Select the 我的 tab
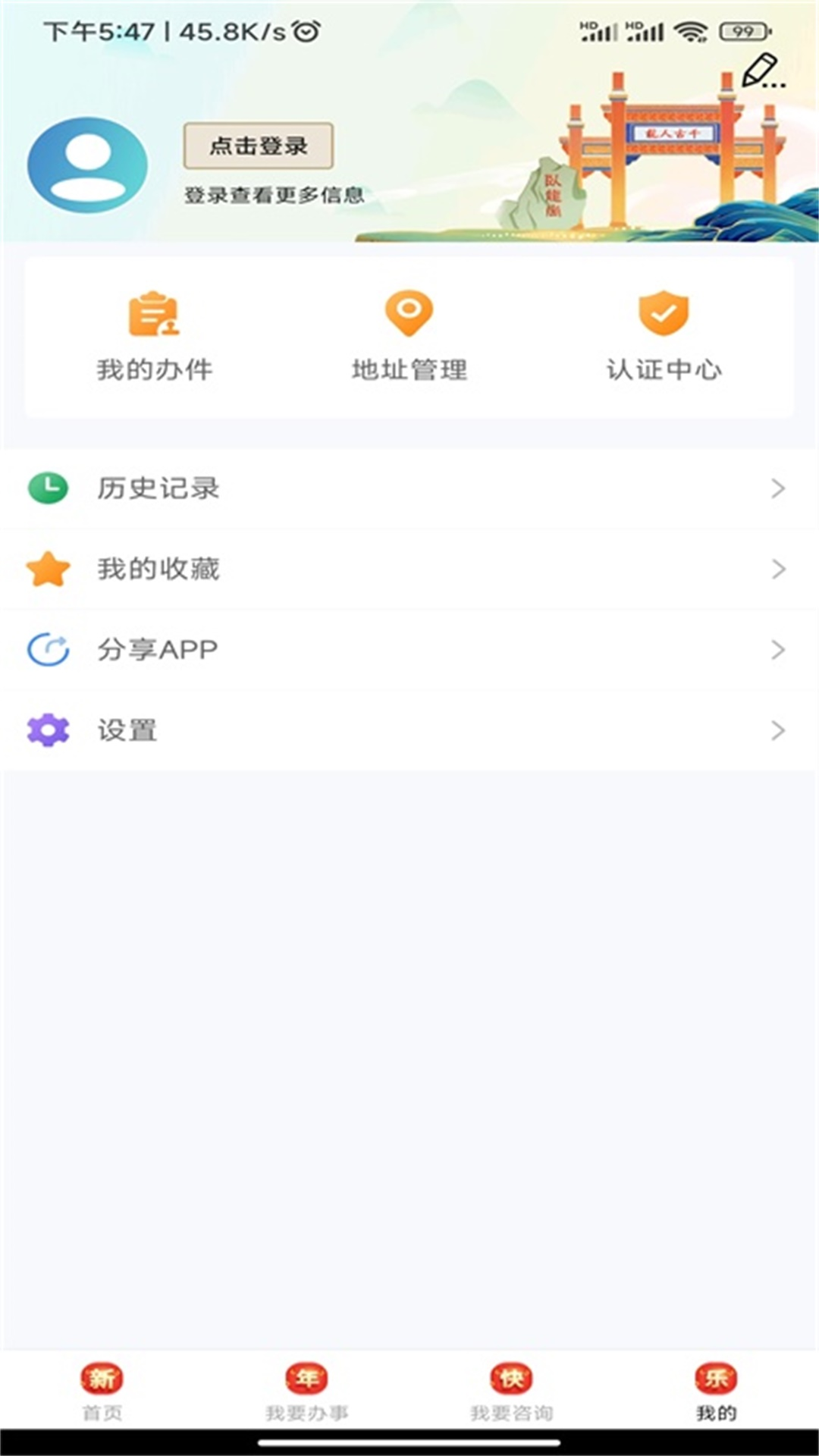This screenshot has height=1456, width=819. coord(716,1390)
